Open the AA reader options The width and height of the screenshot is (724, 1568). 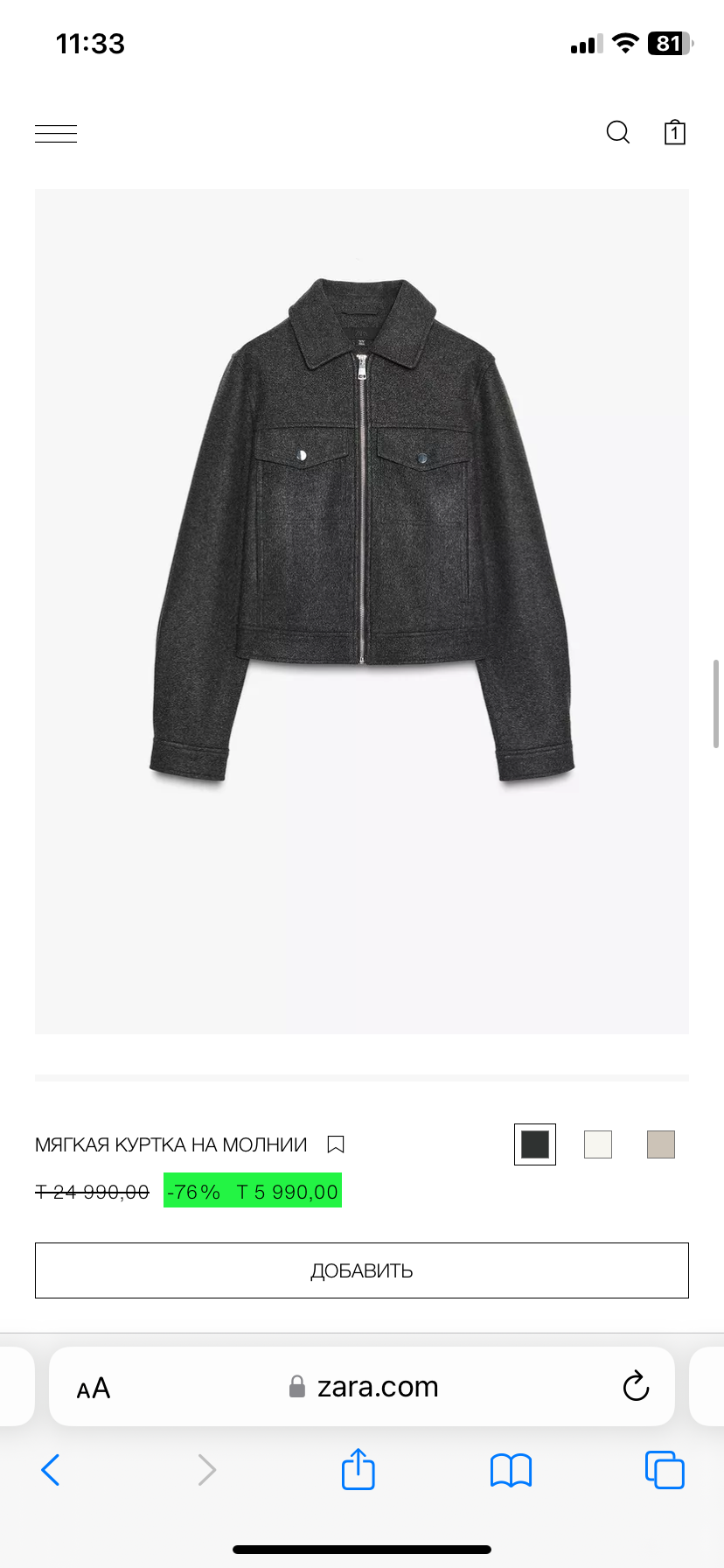(x=94, y=1388)
